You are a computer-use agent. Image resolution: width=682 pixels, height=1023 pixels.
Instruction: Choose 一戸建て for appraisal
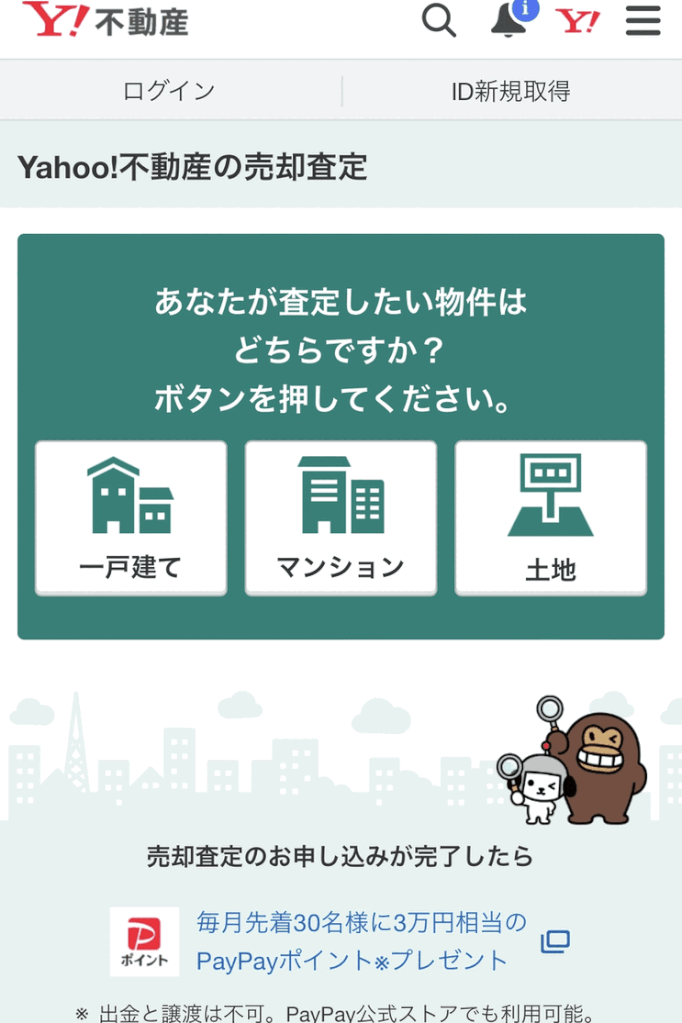[x=131, y=518]
